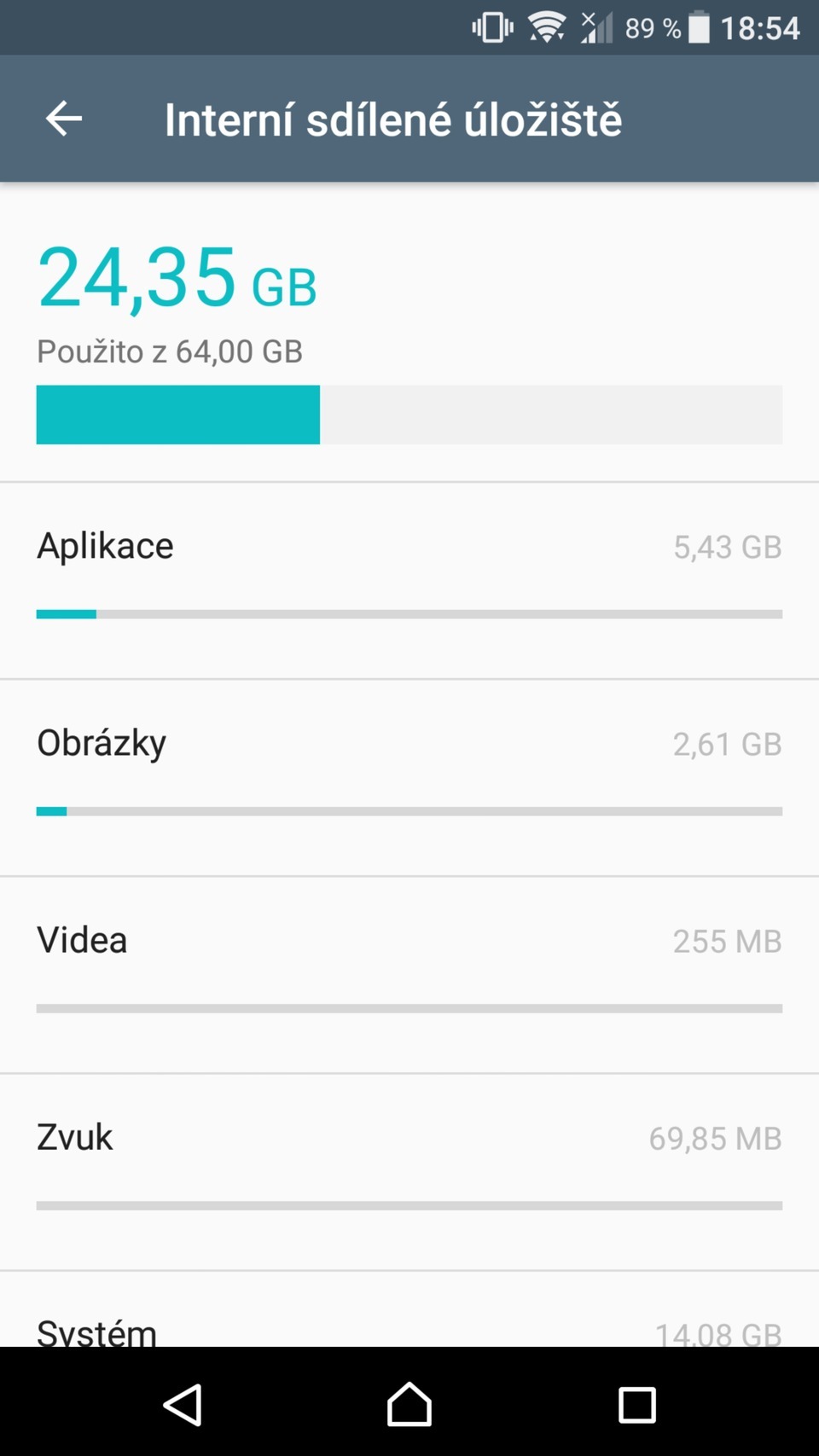
Task: Select the Videa category row
Action: click(x=82, y=939)
